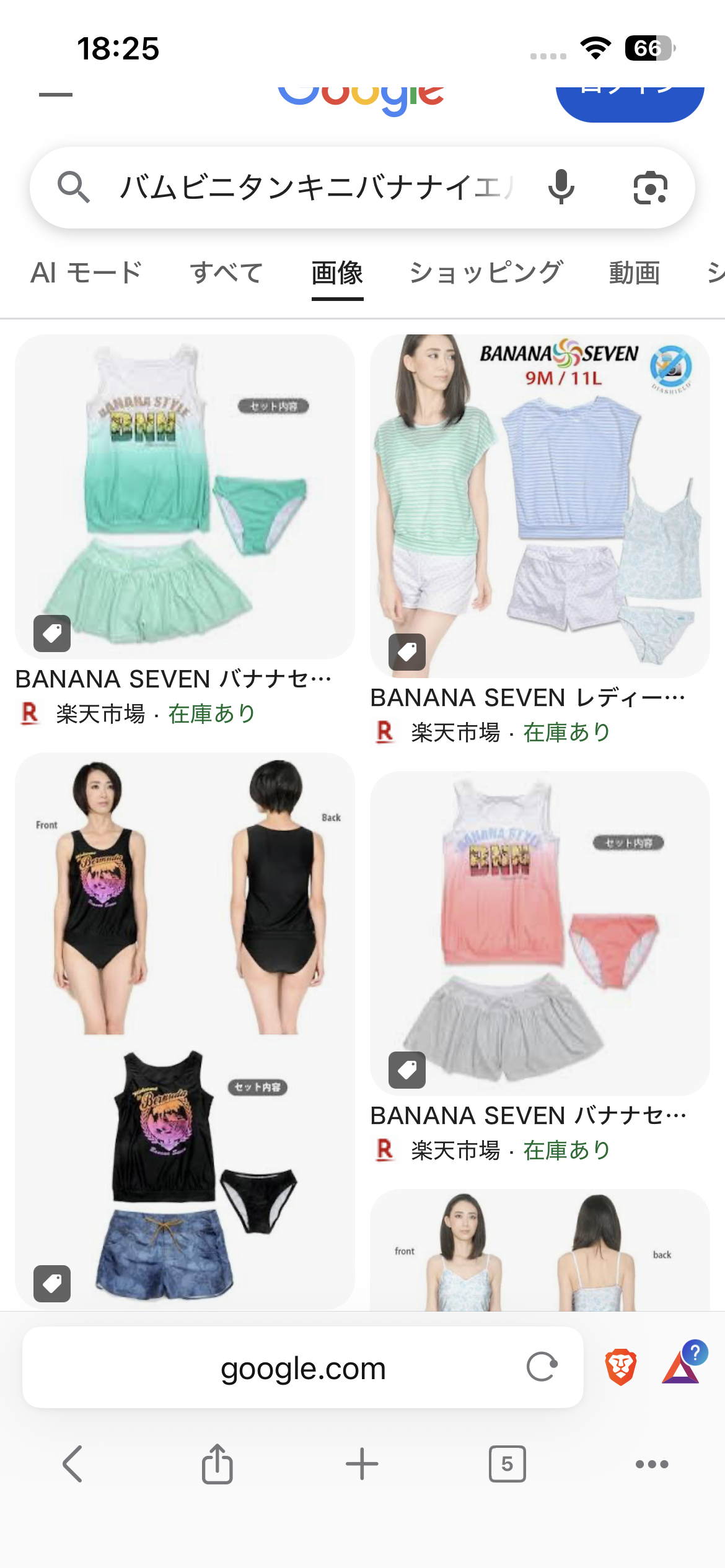This screenshot has height=1568, width=725.
Task: Open the black Bermuda tankini set image
Action: [185, 1028]
